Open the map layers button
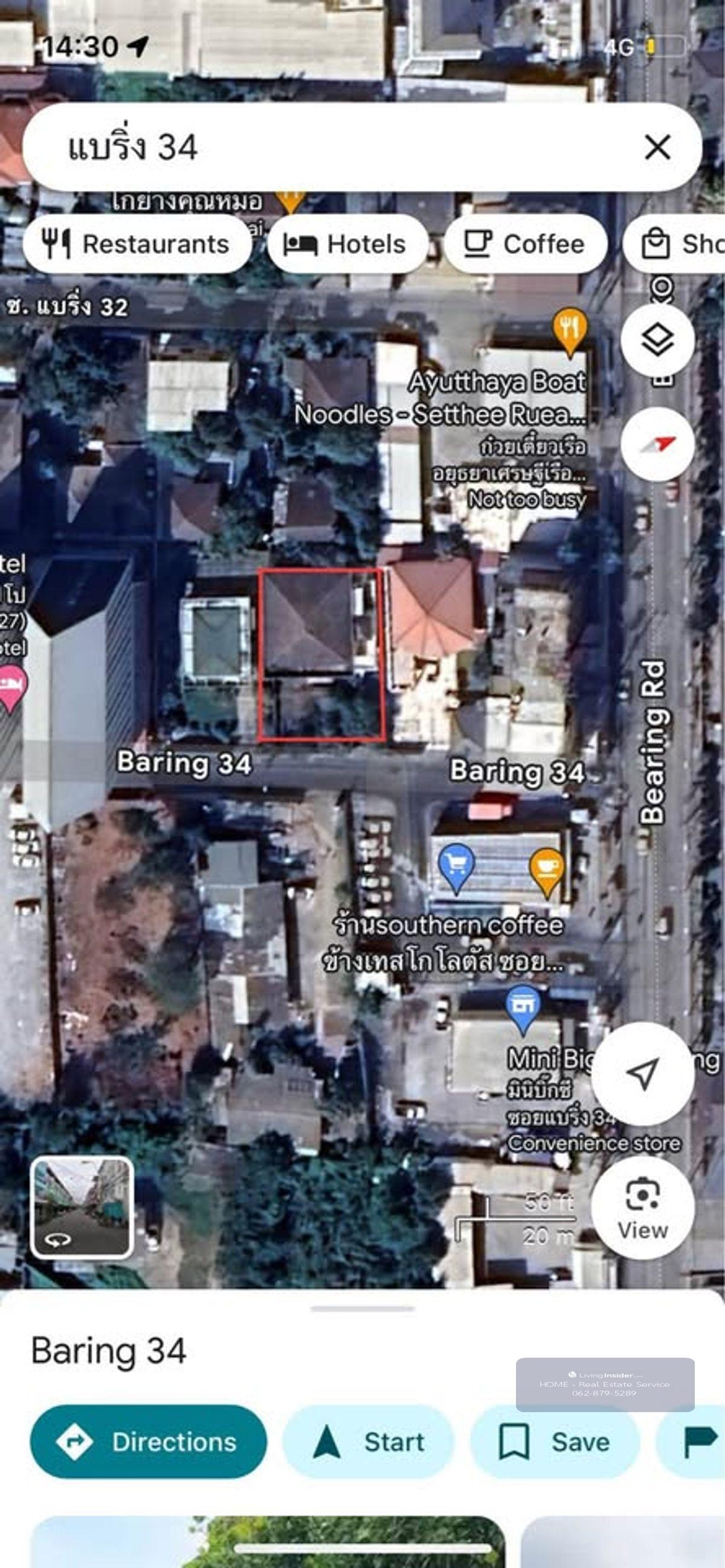725x1568 pixels. click(657, 339)
